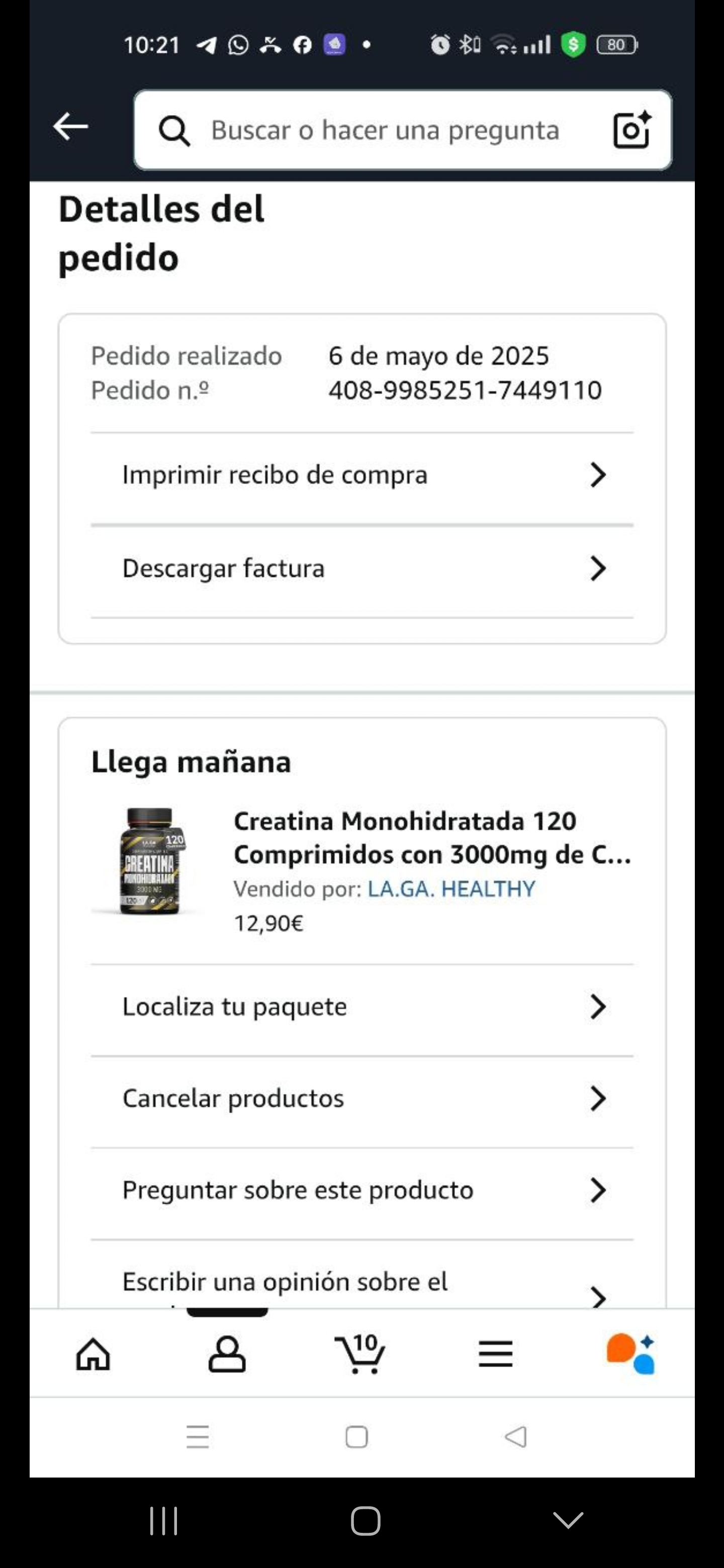Choose Cancelar productos
This screenshot has width=724, height=1568.
point(361,1099)
